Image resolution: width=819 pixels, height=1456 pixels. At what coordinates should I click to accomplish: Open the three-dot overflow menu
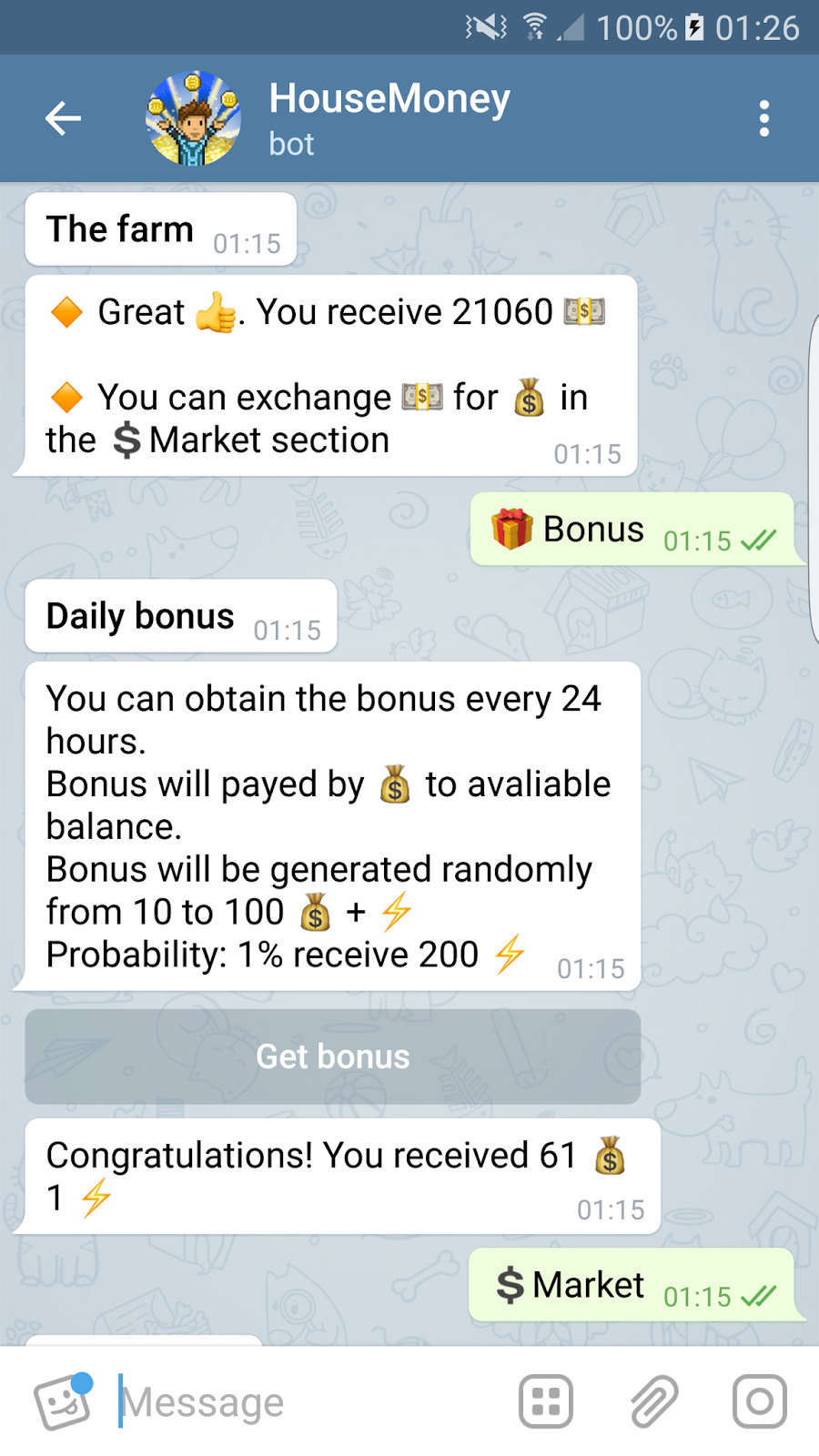[x=763, y=118]
